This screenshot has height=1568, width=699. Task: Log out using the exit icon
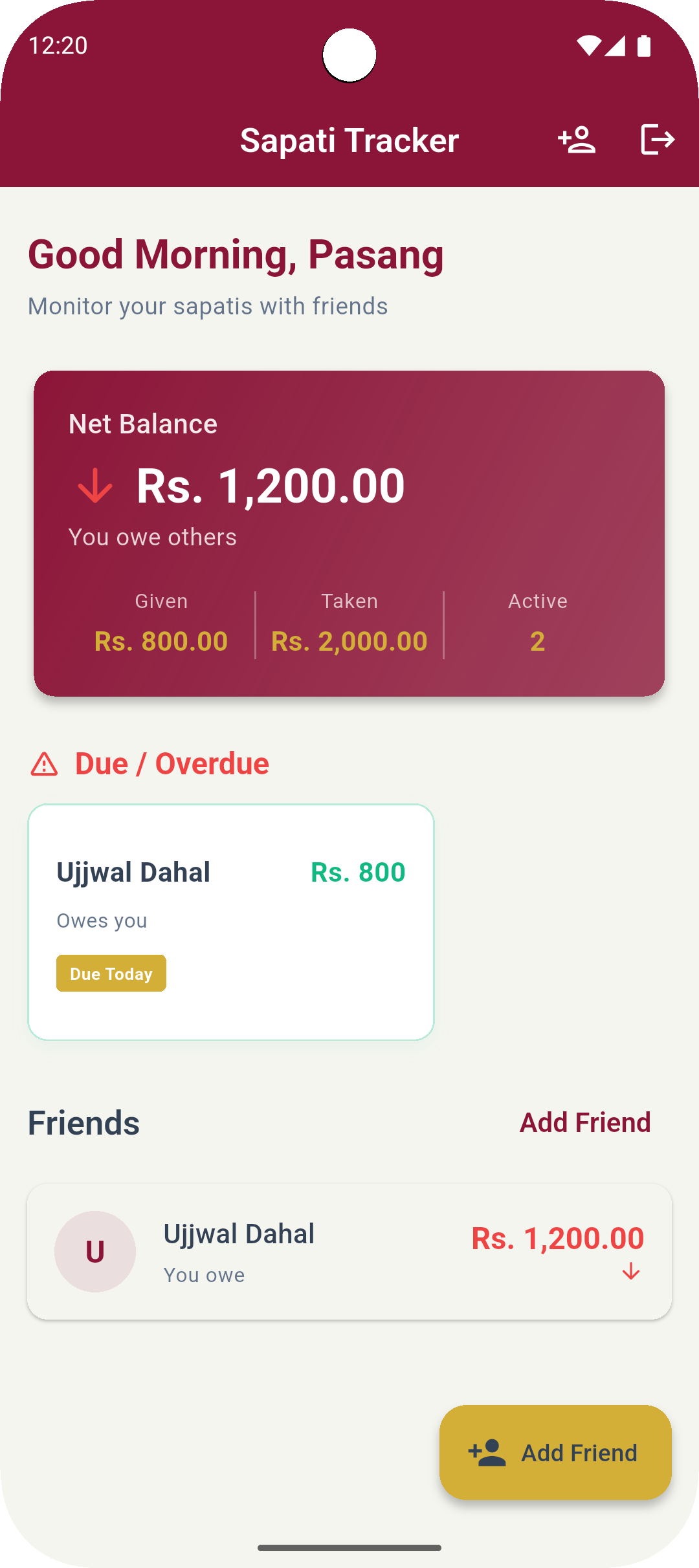tap(658, 140)
